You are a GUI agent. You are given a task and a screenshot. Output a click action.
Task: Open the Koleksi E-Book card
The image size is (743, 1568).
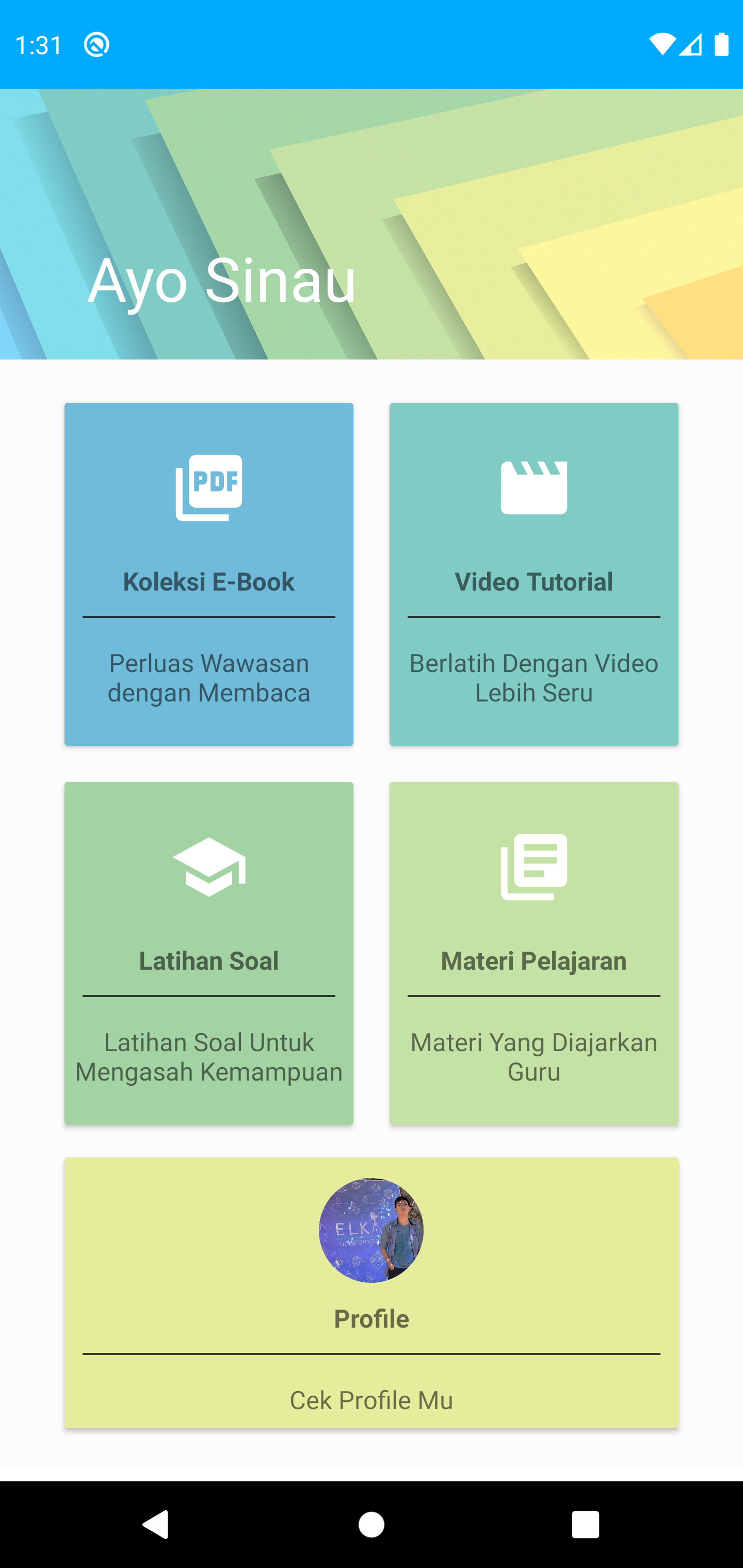(209, 574)
